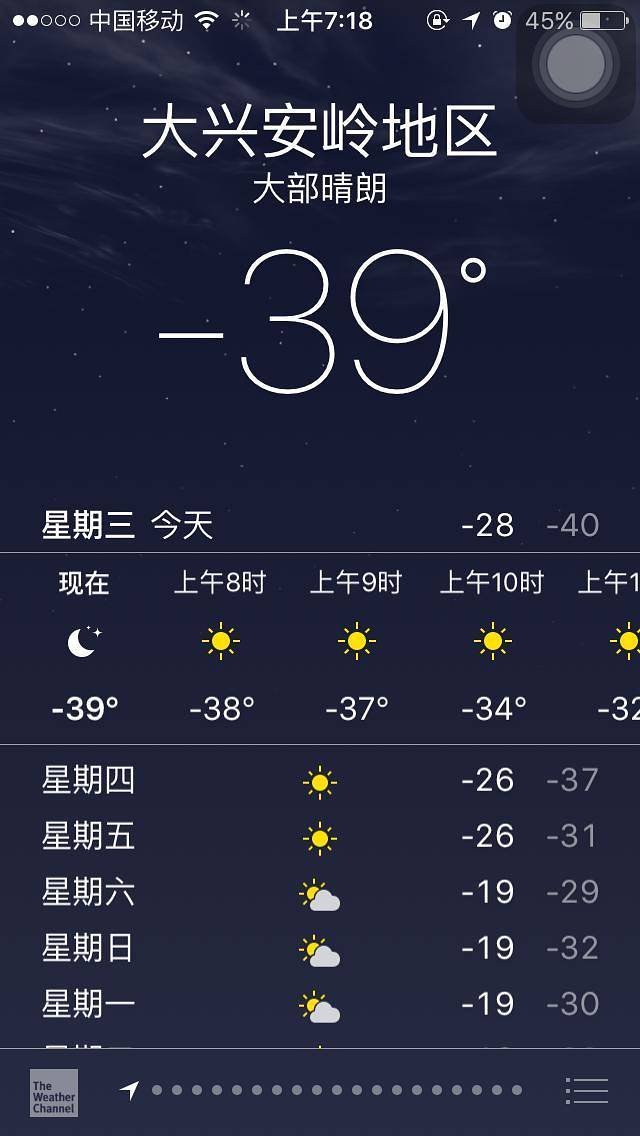Tap the city page indicator dots
640x1136 pixels.
(x=336, y=1090)
